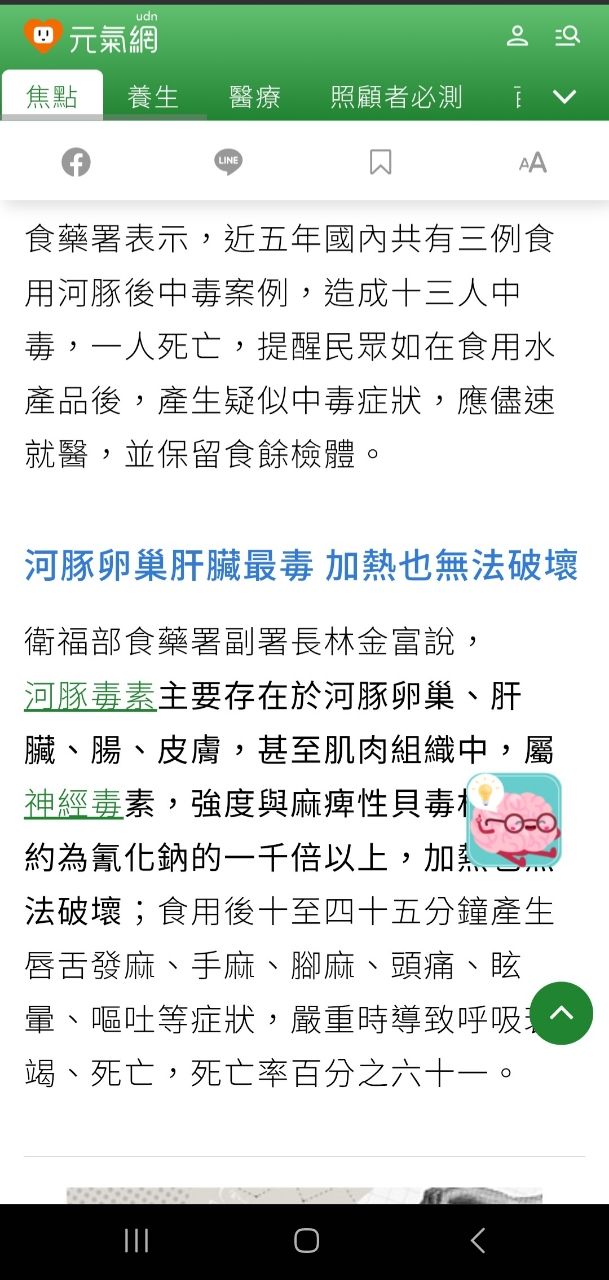This screenshot has width=609, height=1280.
Task: Jump back to top with arrow button
Action: [x=561, y=1013]
